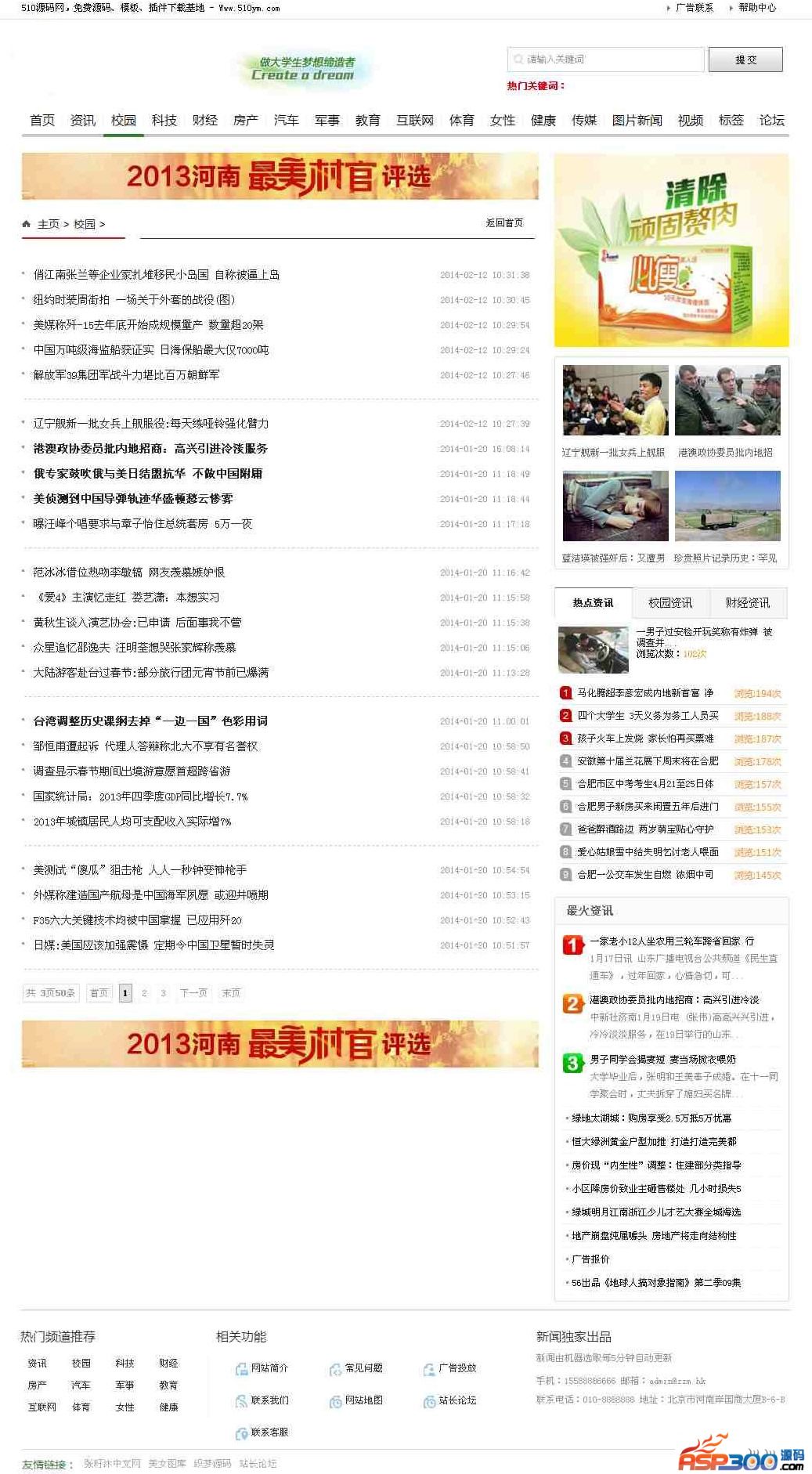Screen dimensions: 812x1474
Task: Switch to the 校园资讯 tab
Action: click(x=670, y=602)
